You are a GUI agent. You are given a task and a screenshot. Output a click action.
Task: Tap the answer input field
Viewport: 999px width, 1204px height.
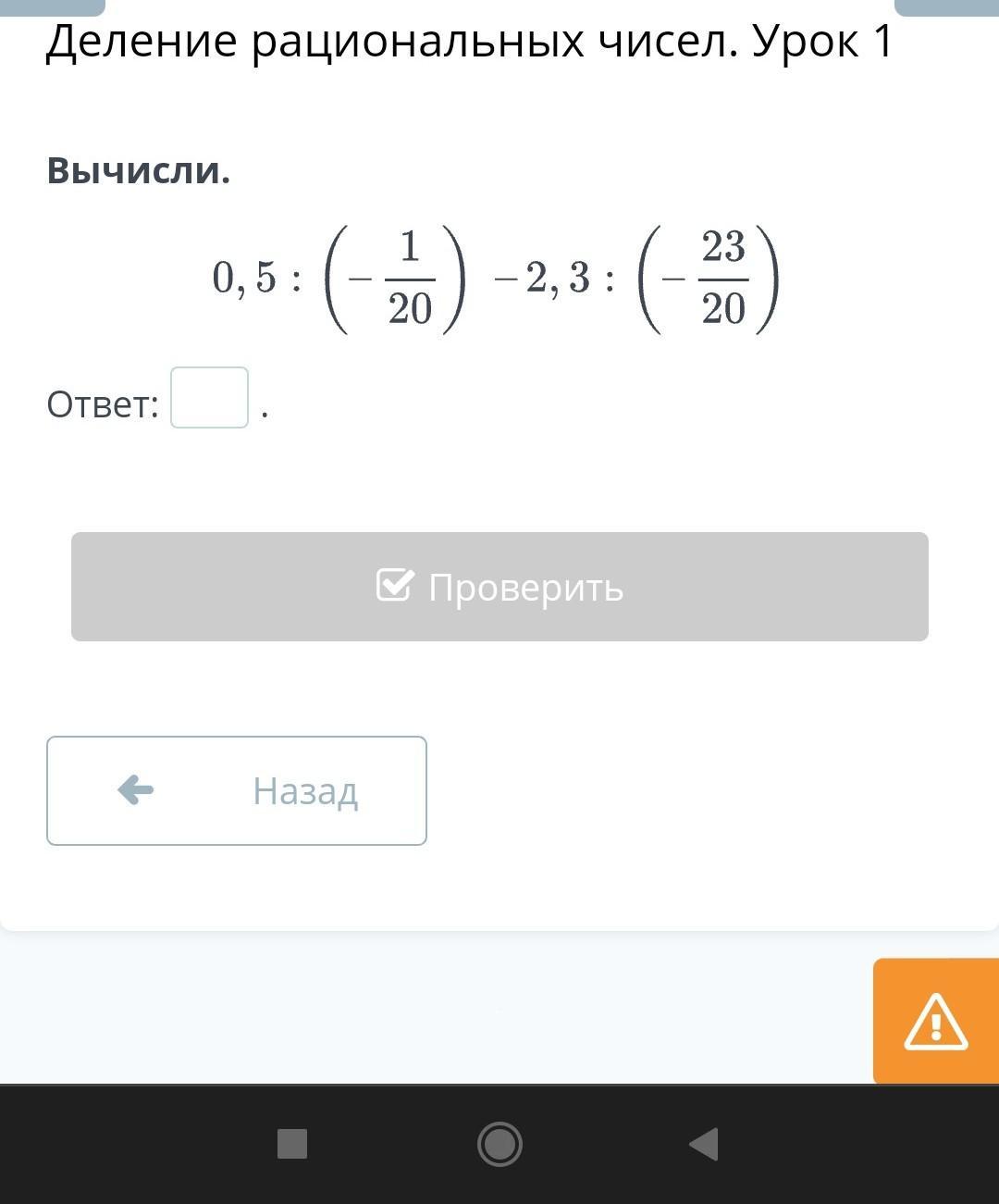pyautogui.click(x=209, y=398)
